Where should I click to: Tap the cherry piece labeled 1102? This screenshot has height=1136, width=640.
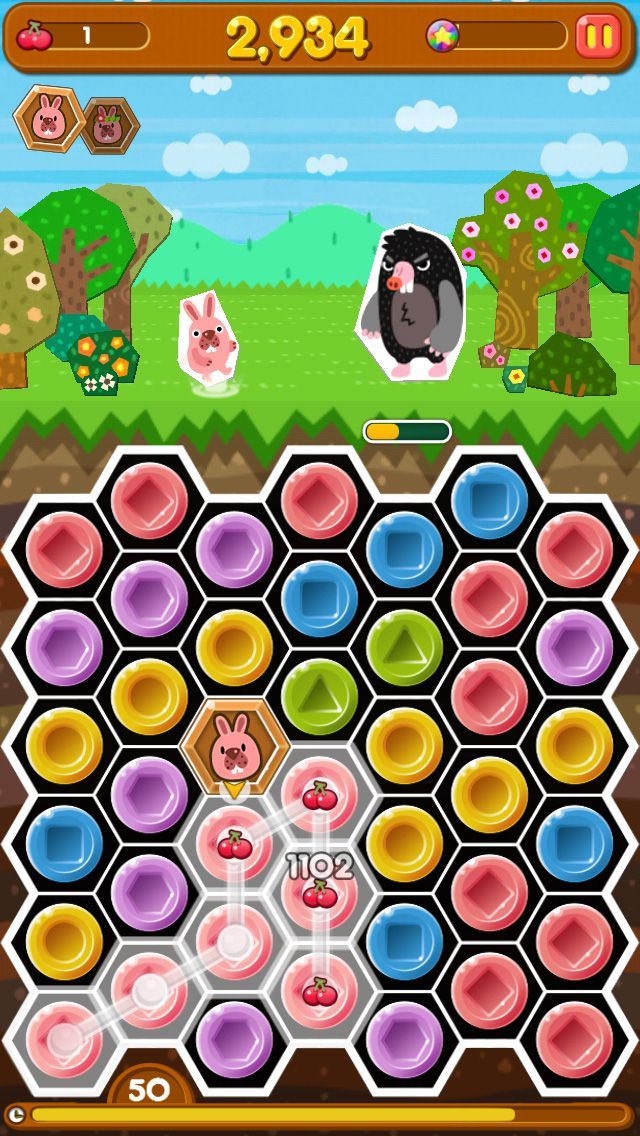(x=320, y=892)
